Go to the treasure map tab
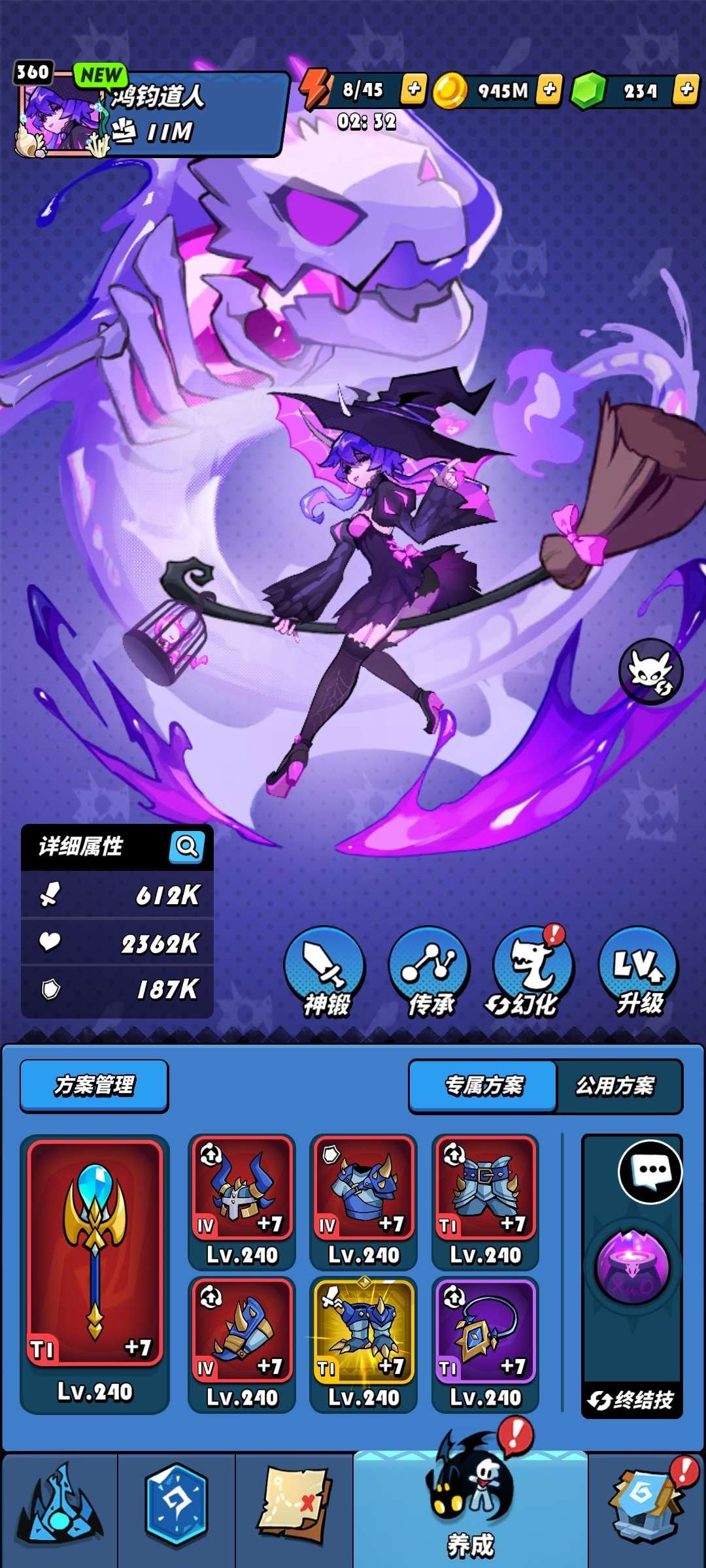 [x=294, y=1508]
